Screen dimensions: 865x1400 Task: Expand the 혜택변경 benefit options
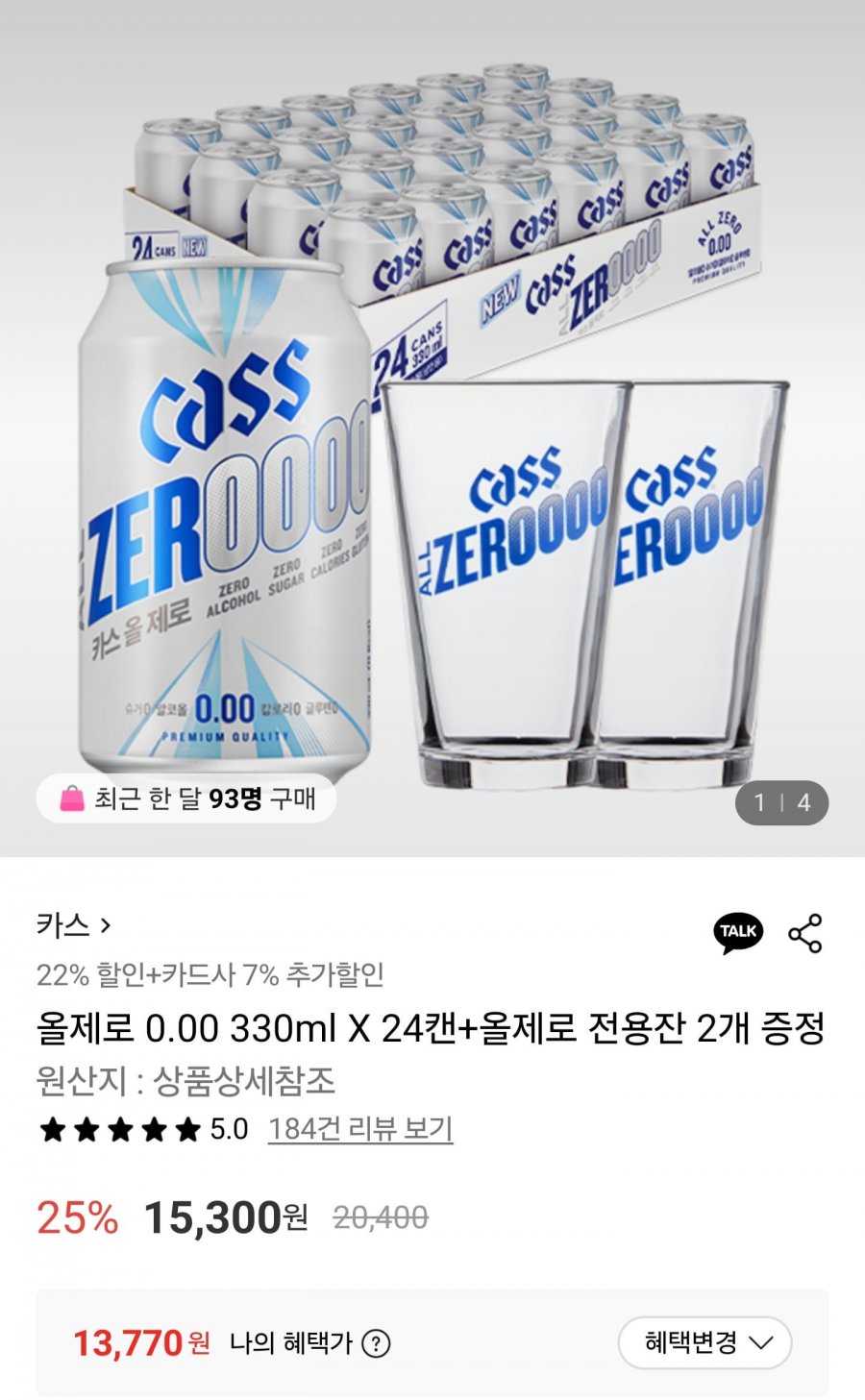click(704, 1342)
